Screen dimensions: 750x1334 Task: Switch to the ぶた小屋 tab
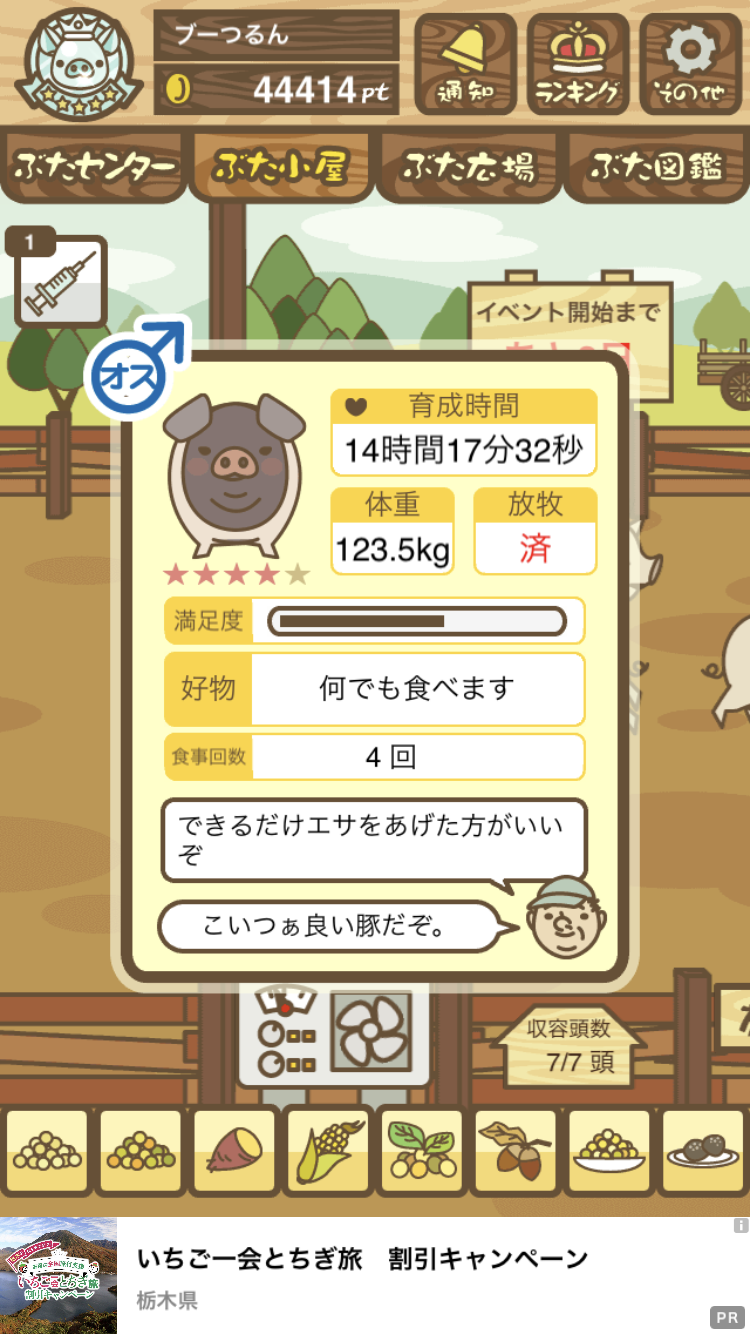click(281, 166)
